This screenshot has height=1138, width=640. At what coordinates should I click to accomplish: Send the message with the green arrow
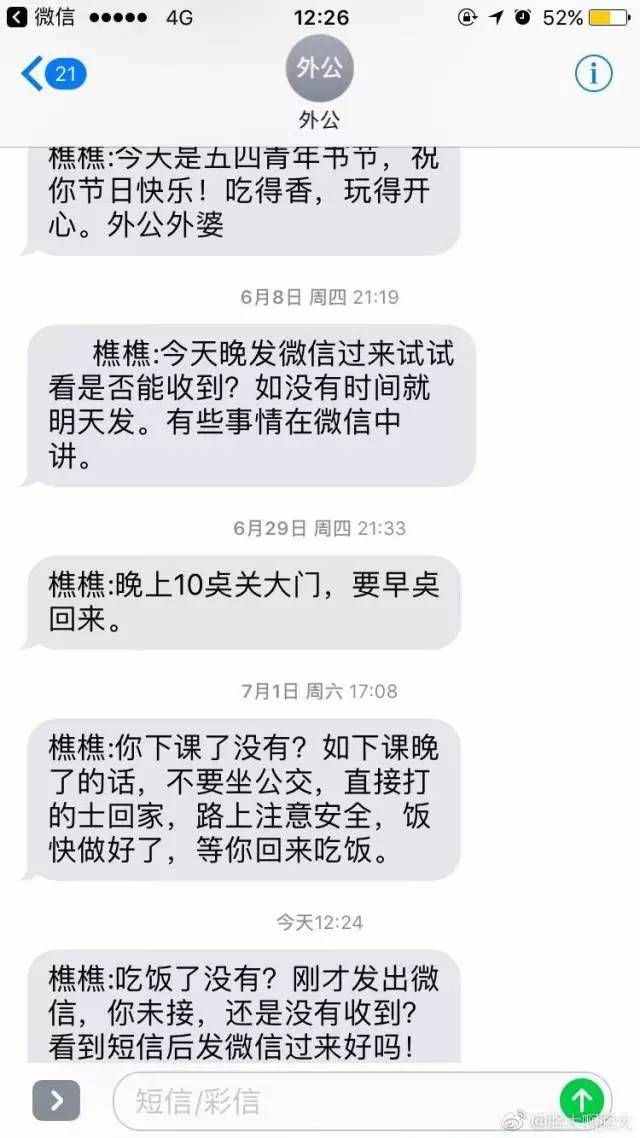pos(581,1099)
